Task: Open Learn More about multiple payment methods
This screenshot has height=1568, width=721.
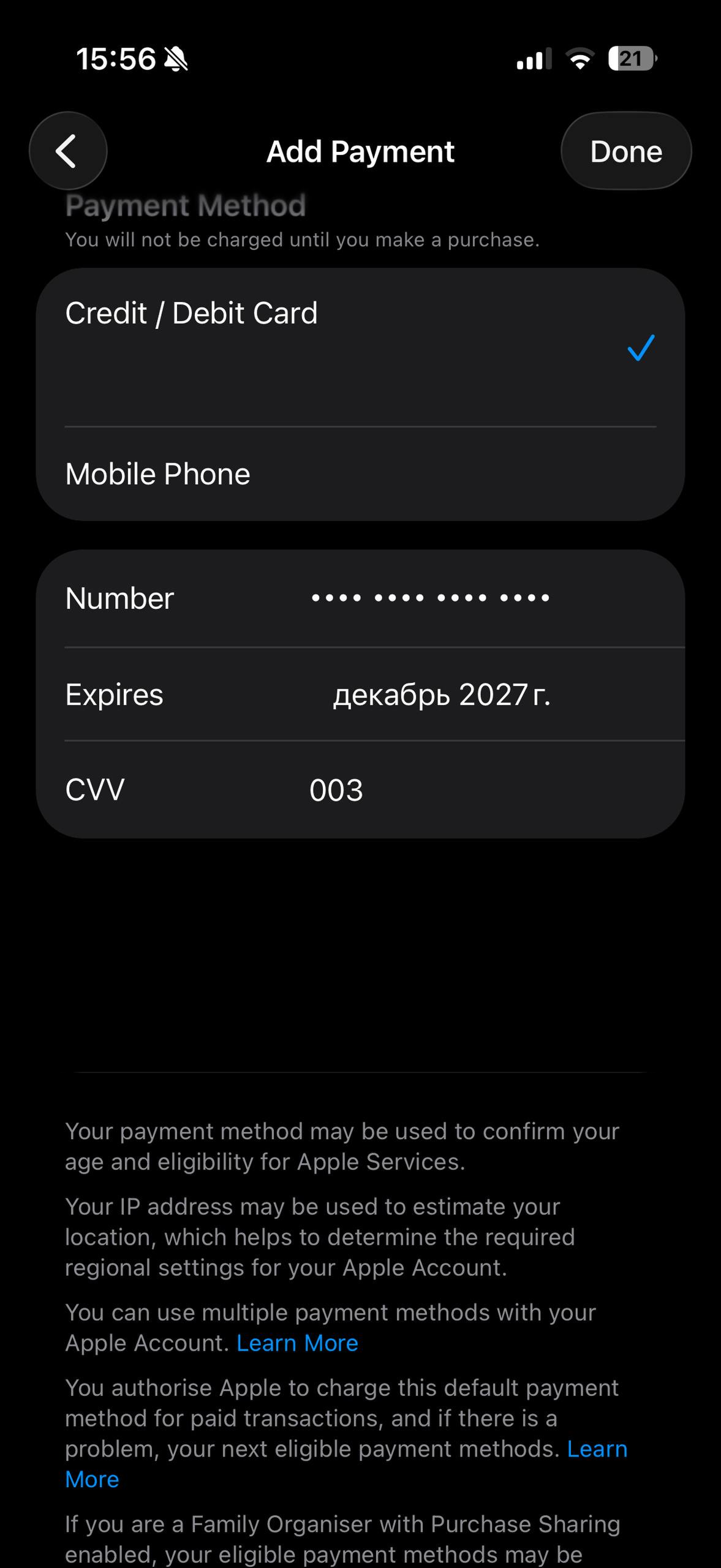Action: click(297, 1343)
